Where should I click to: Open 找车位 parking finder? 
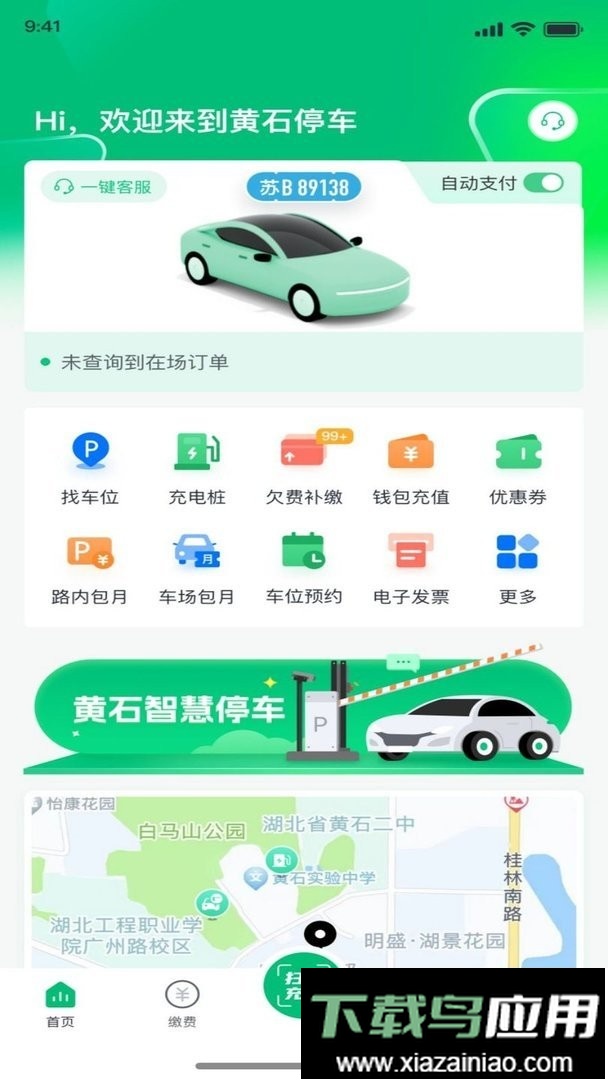89,468
